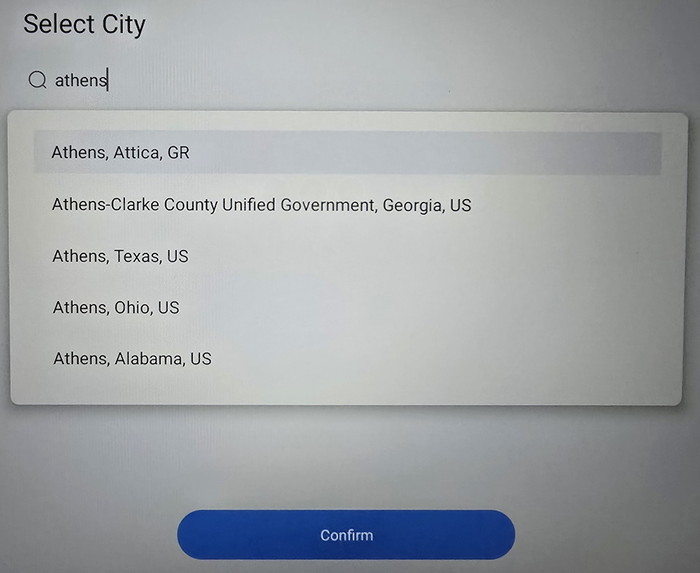700x573 pixels.
Task: Choose Athens-Clarke County Unified Government, Georgia
Action: (261, 205)
